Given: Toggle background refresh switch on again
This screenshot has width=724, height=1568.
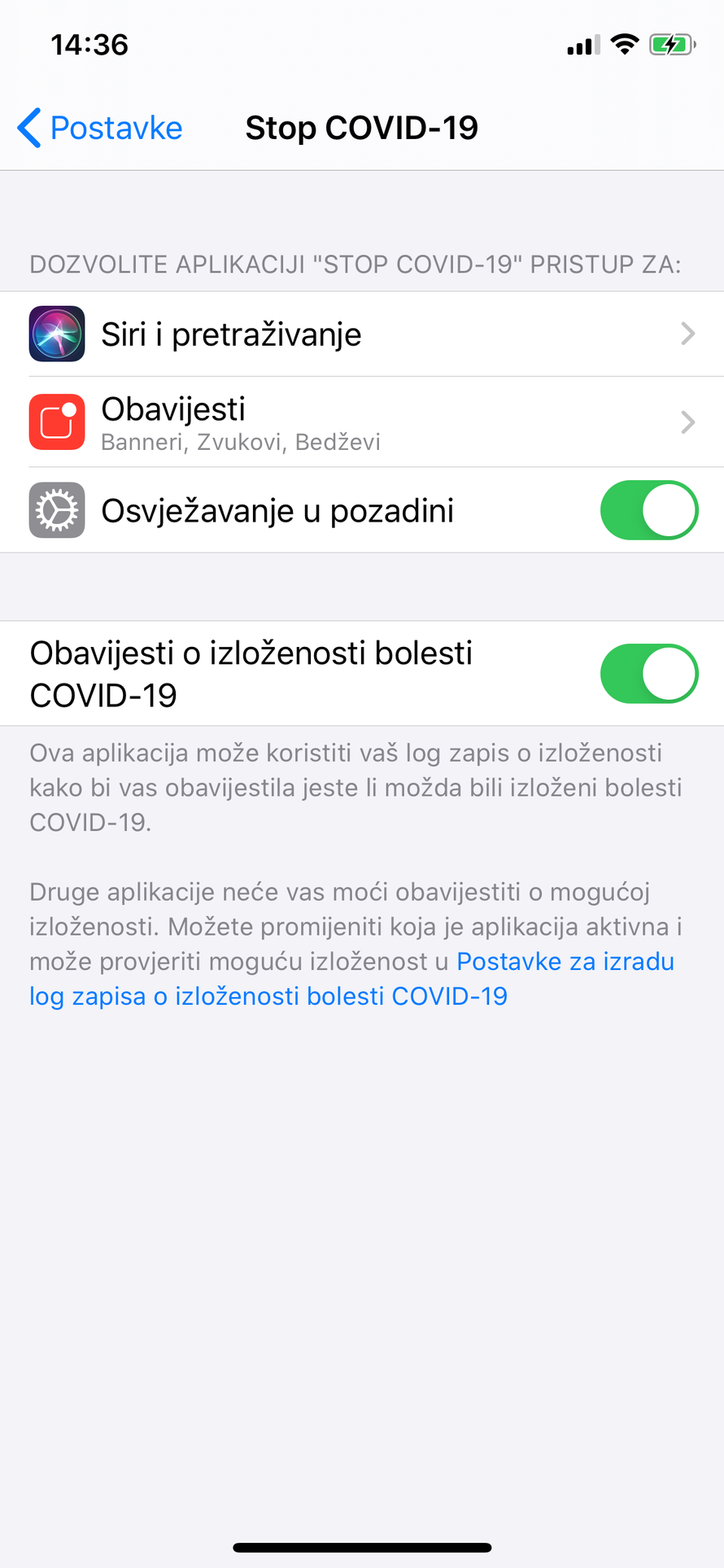Looking at the screenshot, I should (x=648, y=510).
